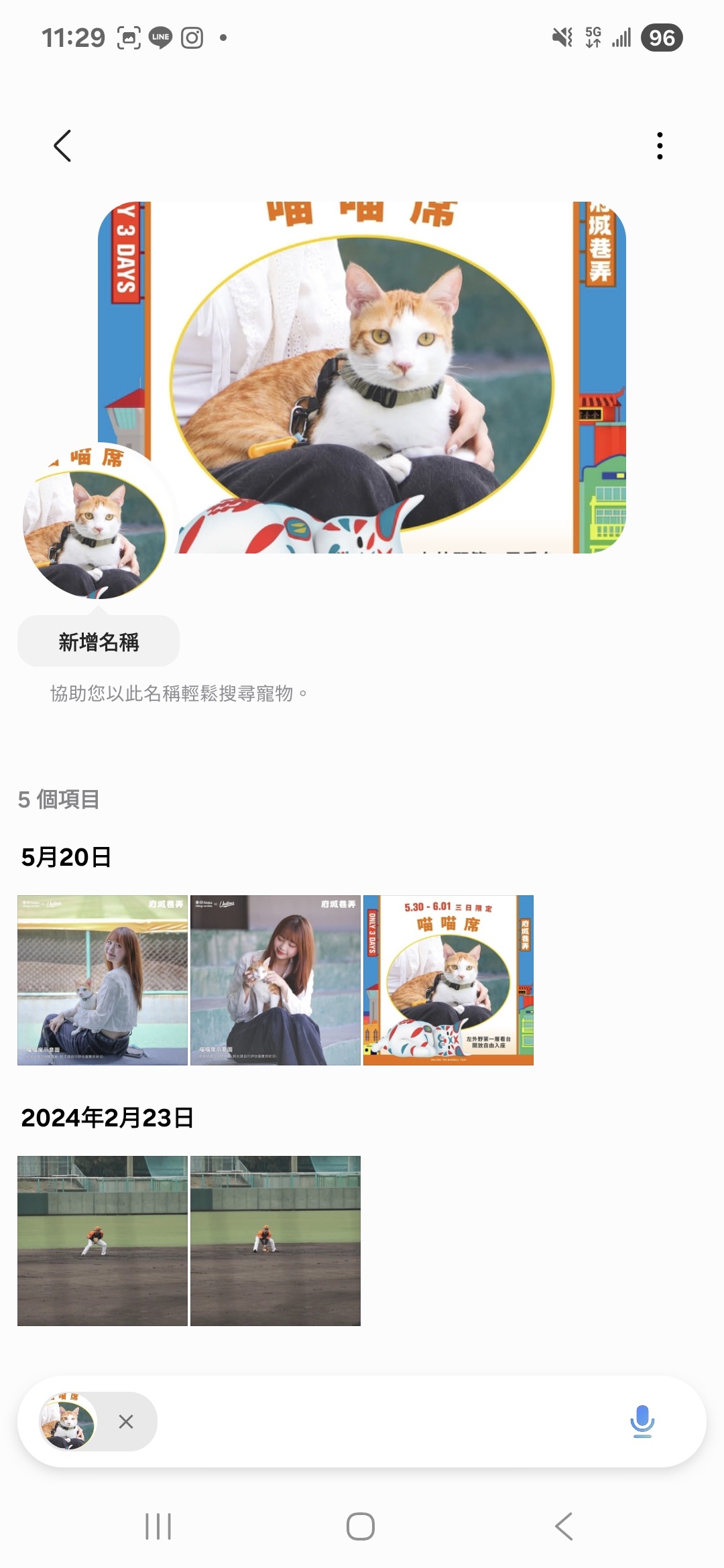Start voice search with the microphone

642,1421
